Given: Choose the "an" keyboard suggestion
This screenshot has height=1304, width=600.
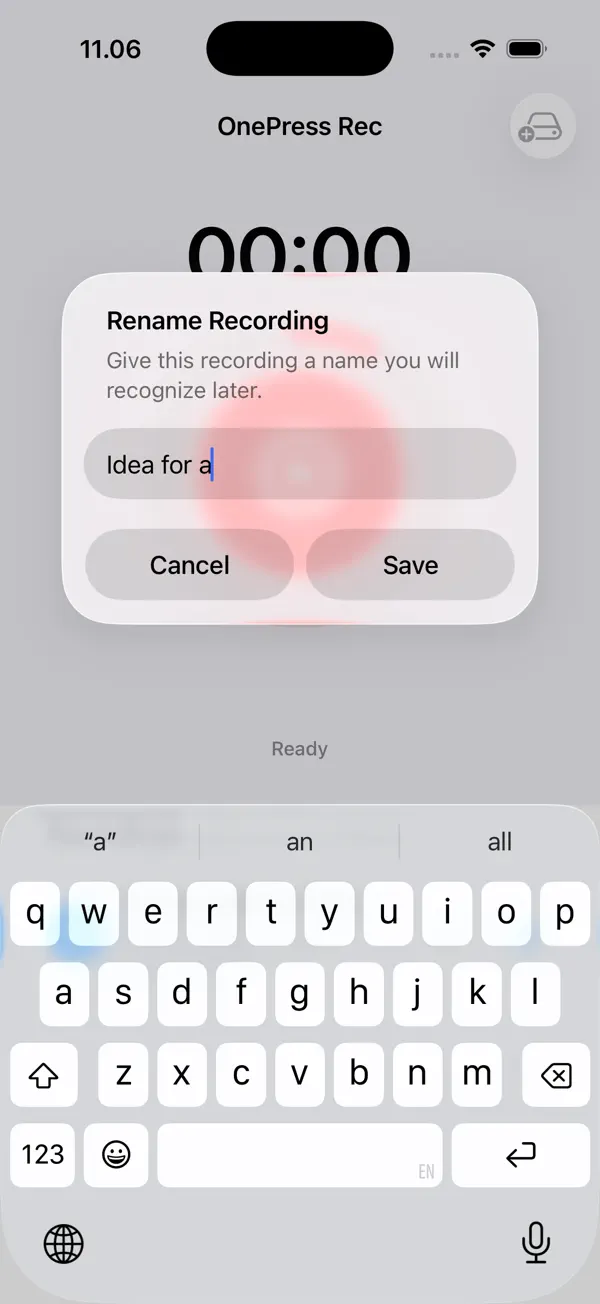Looking at the screenshot, I should tap(300, 842).
